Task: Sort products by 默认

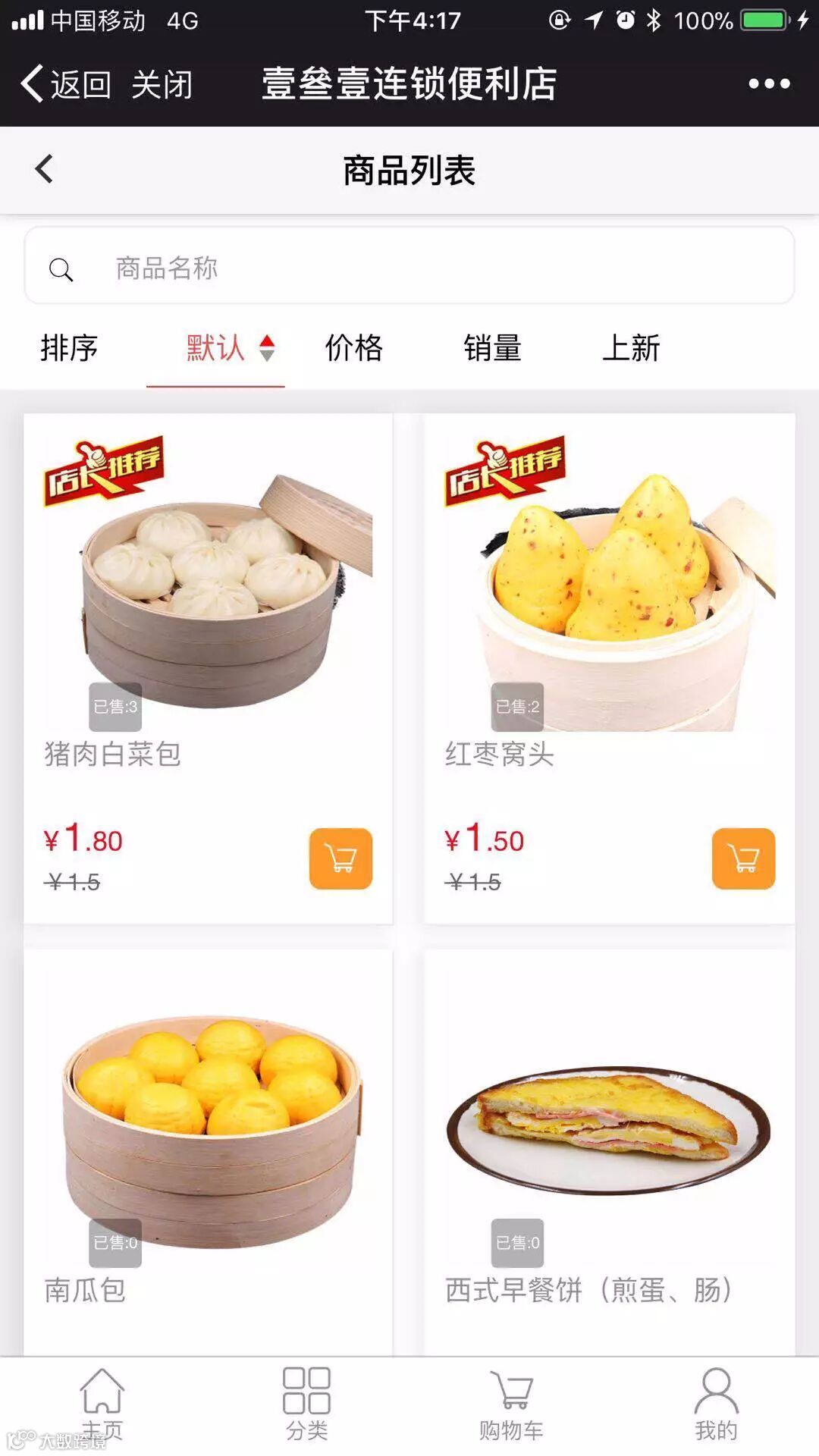Action: pos(216,348)
